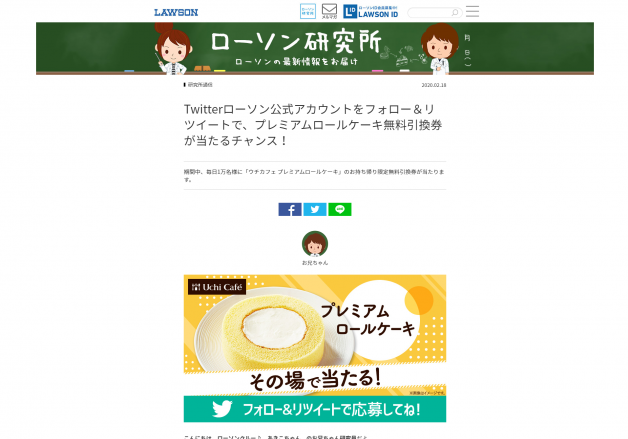This screenshot has width=628, height=439.
Task: Open the mail magazine envelope icon
Action: 330,11
